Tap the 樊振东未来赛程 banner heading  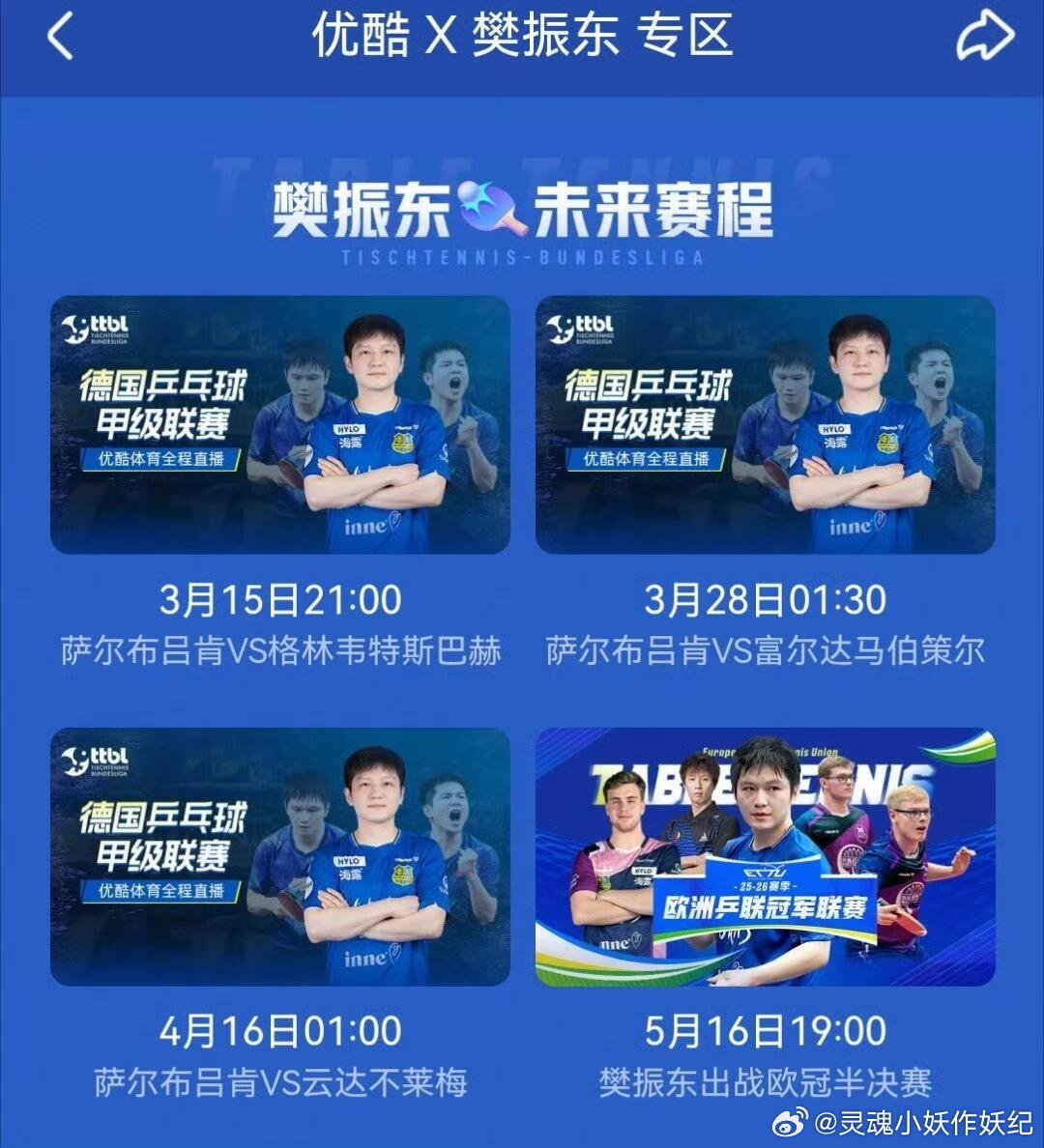point(522,208)
